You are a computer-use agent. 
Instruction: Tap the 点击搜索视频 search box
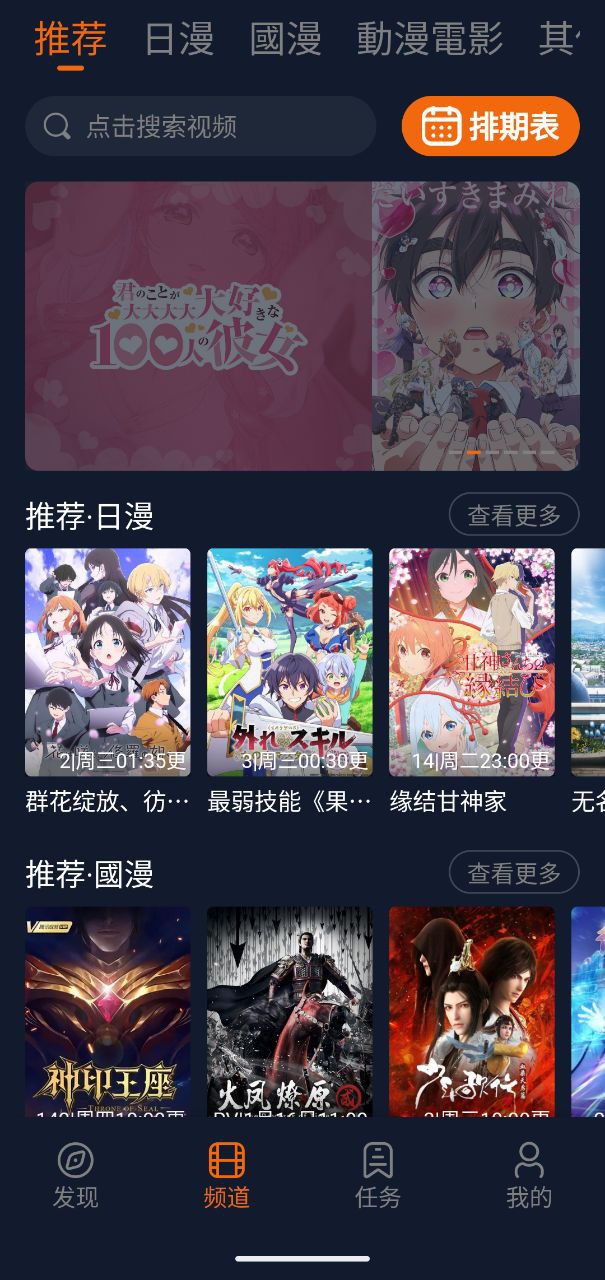200,126
